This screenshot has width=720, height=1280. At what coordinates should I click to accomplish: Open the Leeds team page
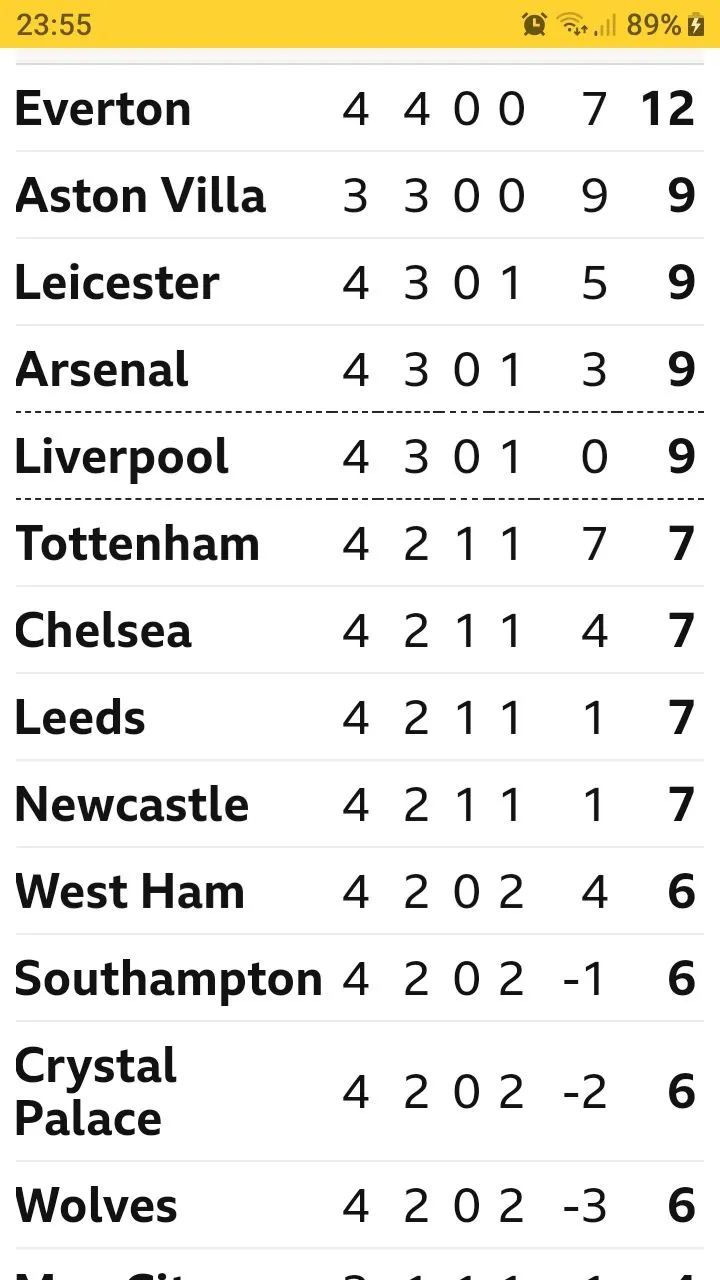click(x=80, y=717)
